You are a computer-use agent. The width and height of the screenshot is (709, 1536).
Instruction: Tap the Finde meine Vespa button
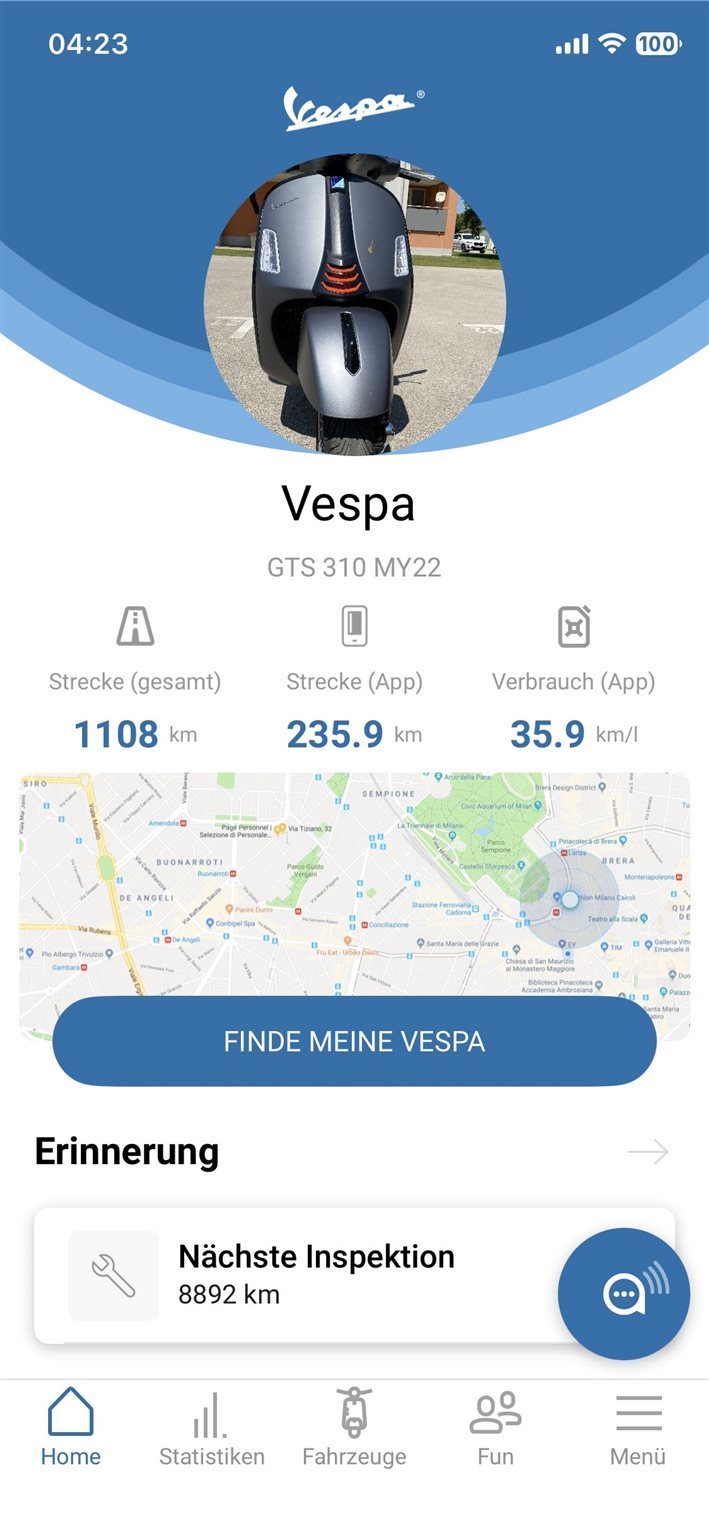pyautogui.click(x=354, y=1041)
